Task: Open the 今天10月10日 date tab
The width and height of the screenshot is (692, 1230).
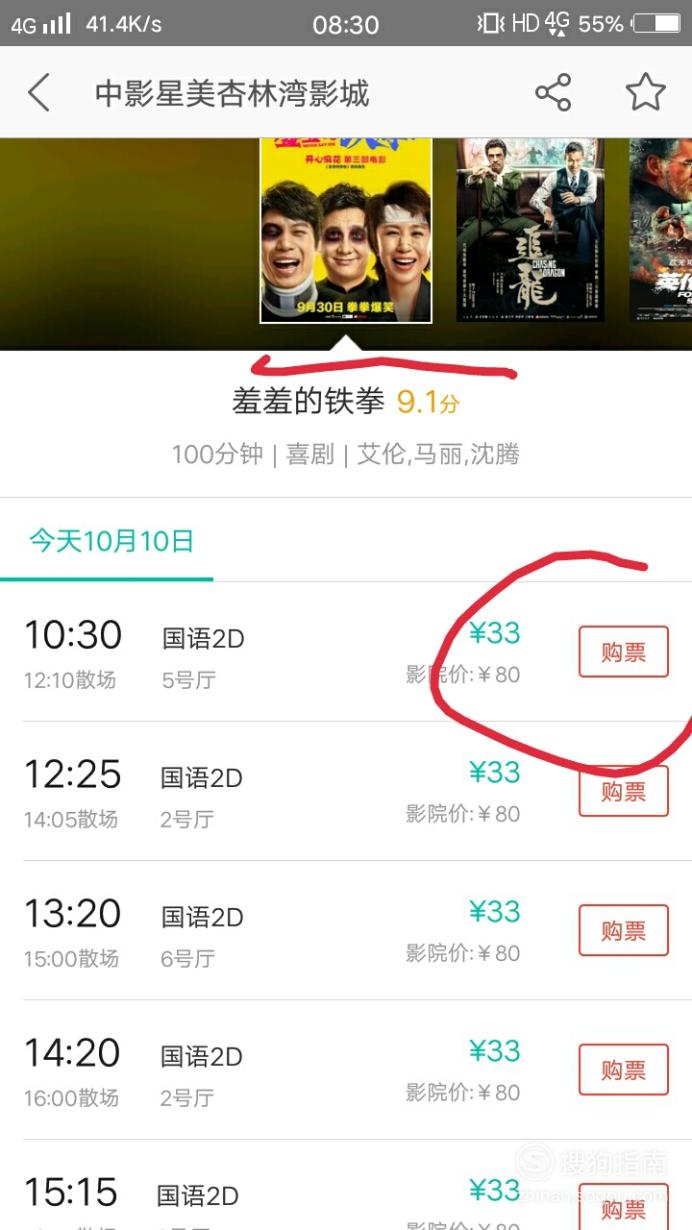Action: point(111,541)
